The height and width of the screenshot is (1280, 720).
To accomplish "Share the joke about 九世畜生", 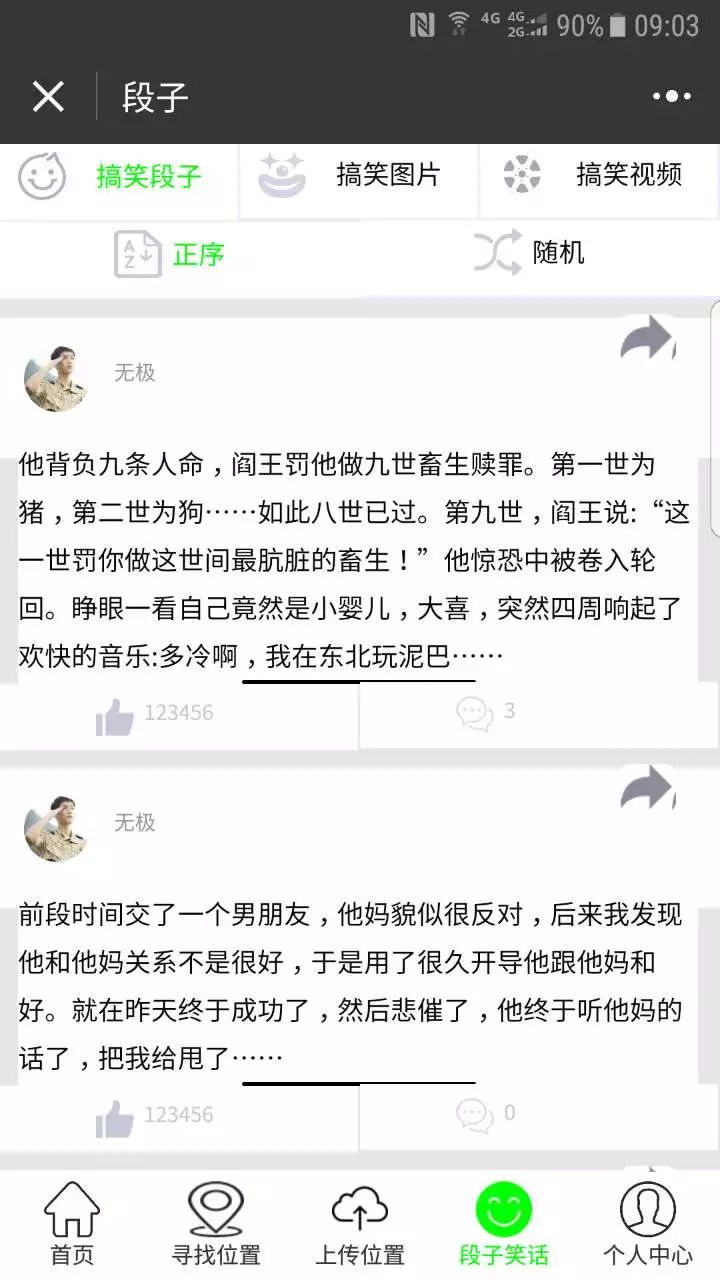I will point(648,340).
